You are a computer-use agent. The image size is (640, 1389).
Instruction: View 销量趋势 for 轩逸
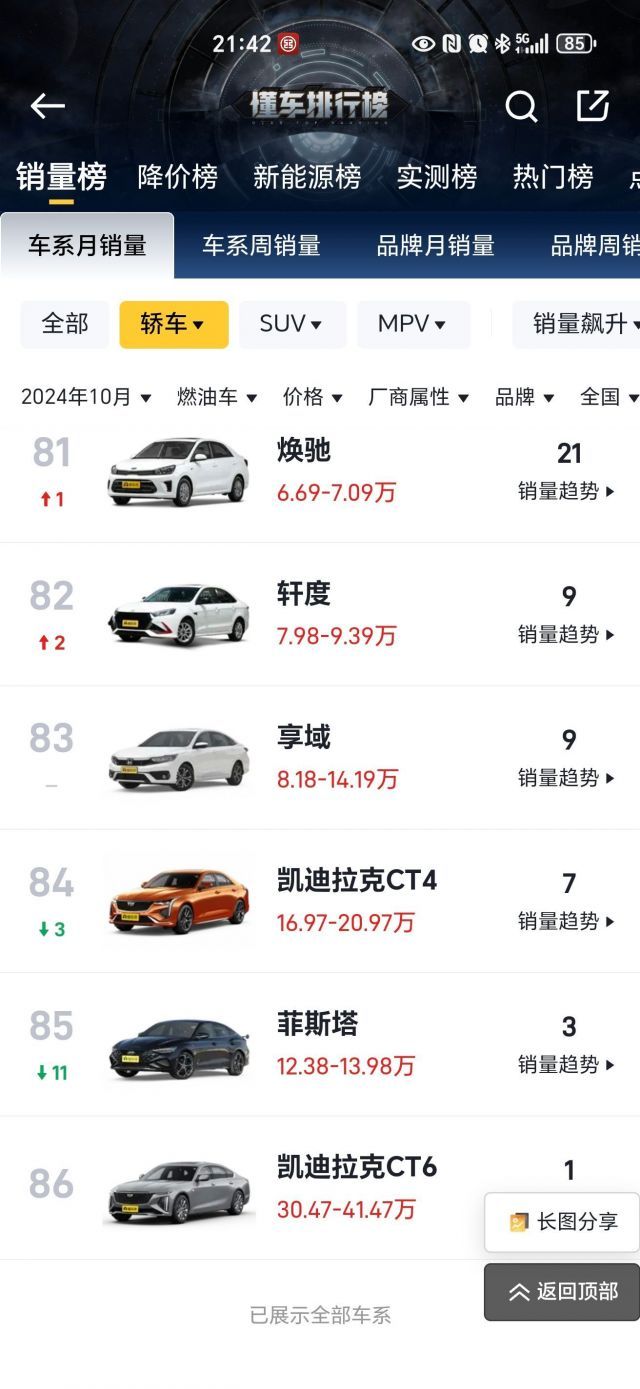coord(567,634)
